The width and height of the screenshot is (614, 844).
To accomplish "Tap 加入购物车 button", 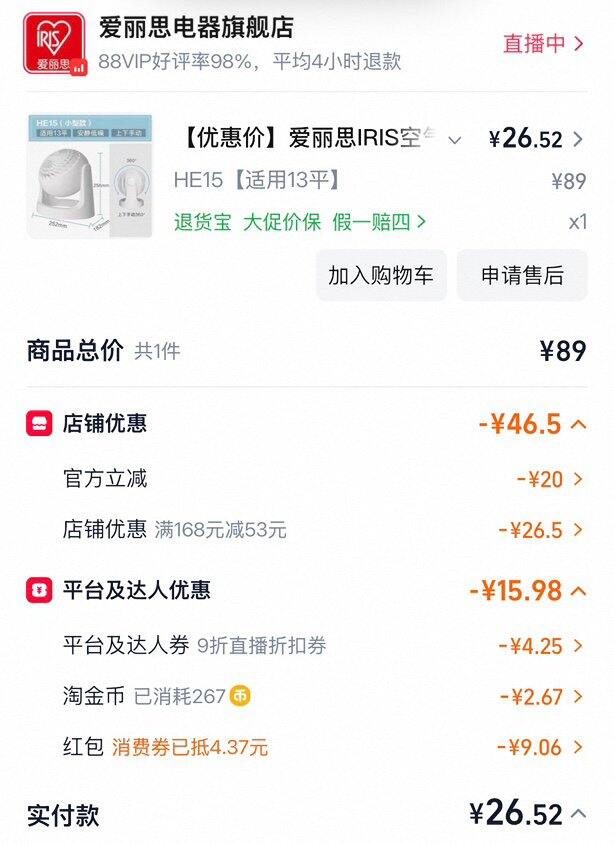I will pyautogui.click(x=380, y=275).
